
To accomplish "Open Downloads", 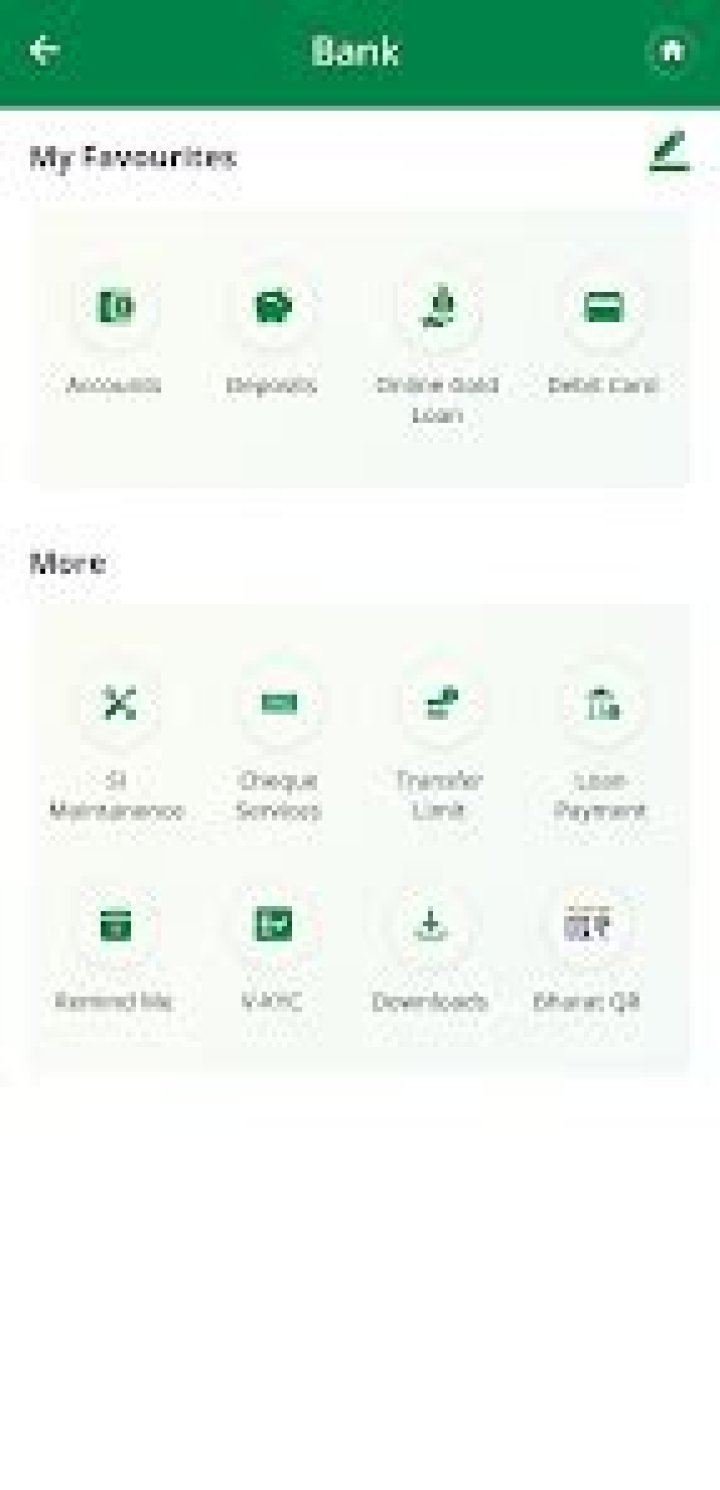I will (x=430, y=926).
